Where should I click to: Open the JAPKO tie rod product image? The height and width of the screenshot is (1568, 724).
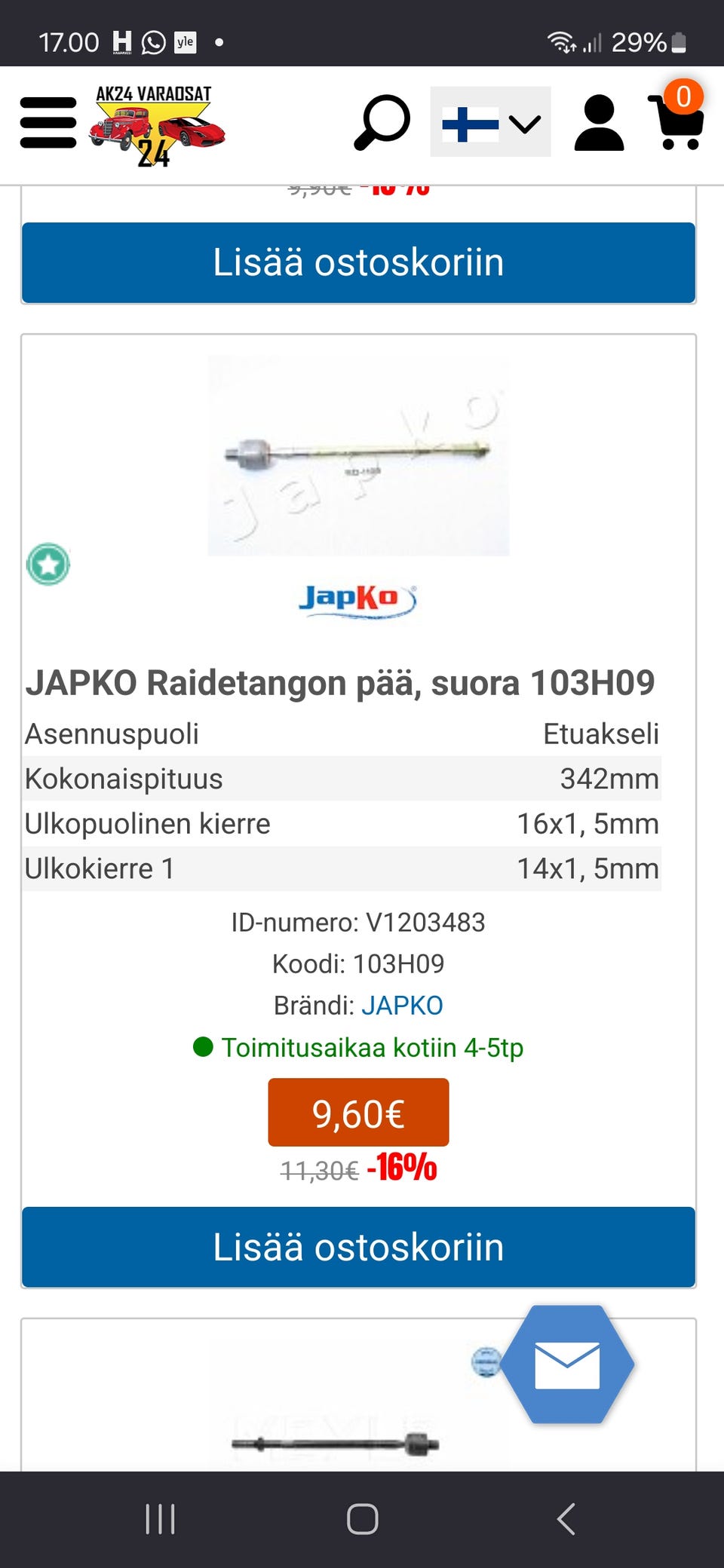pyautogui.click(x=358, y=455)
